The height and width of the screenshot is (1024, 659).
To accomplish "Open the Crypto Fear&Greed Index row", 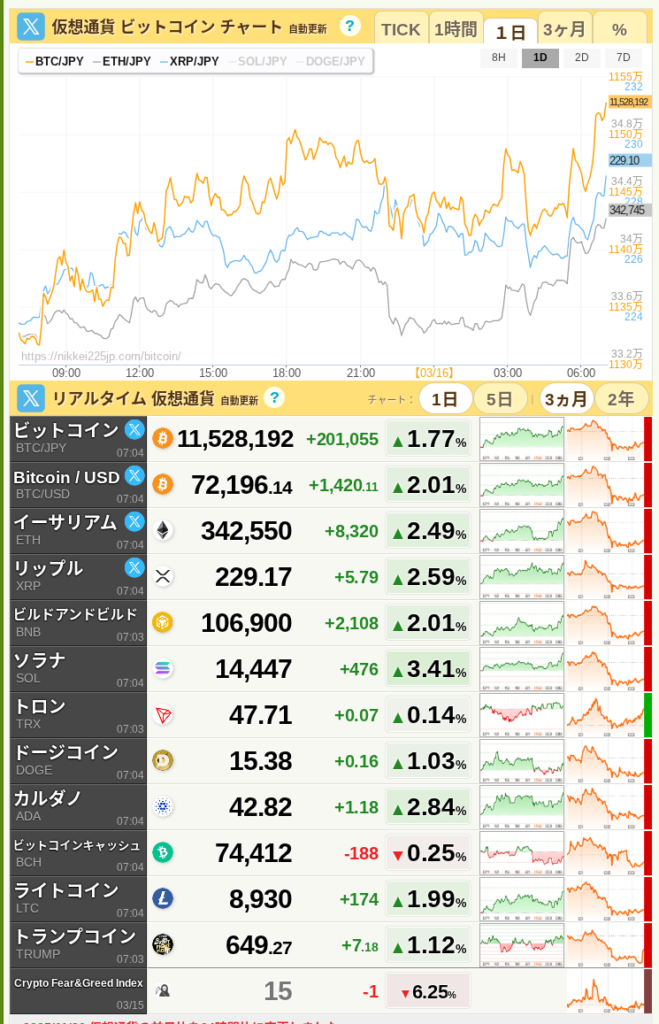I will pyautogui.click(x=78, y=983).
